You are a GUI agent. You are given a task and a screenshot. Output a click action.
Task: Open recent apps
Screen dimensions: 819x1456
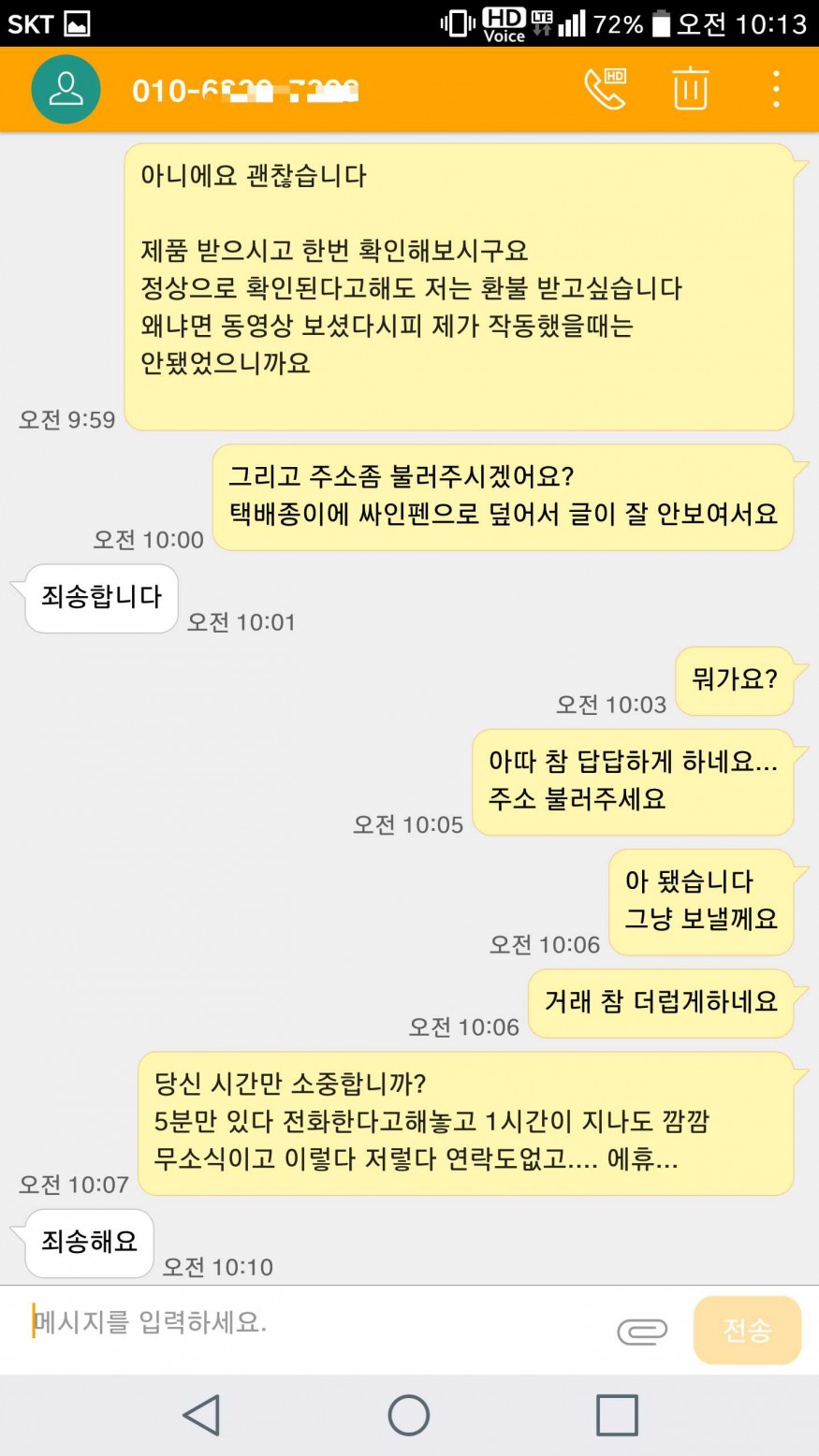[x=617, y=1415]
